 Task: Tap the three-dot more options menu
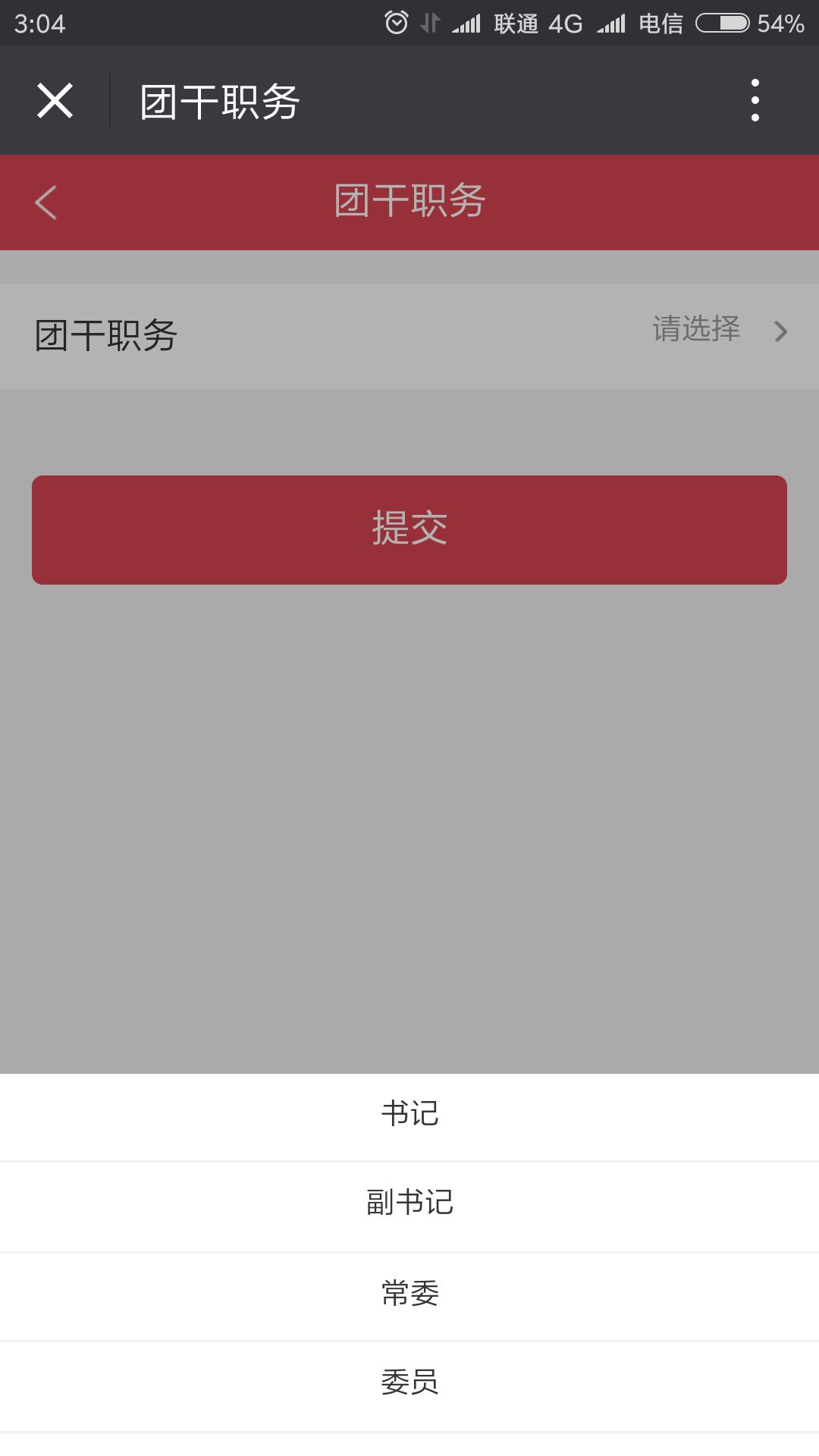point(754,100)
